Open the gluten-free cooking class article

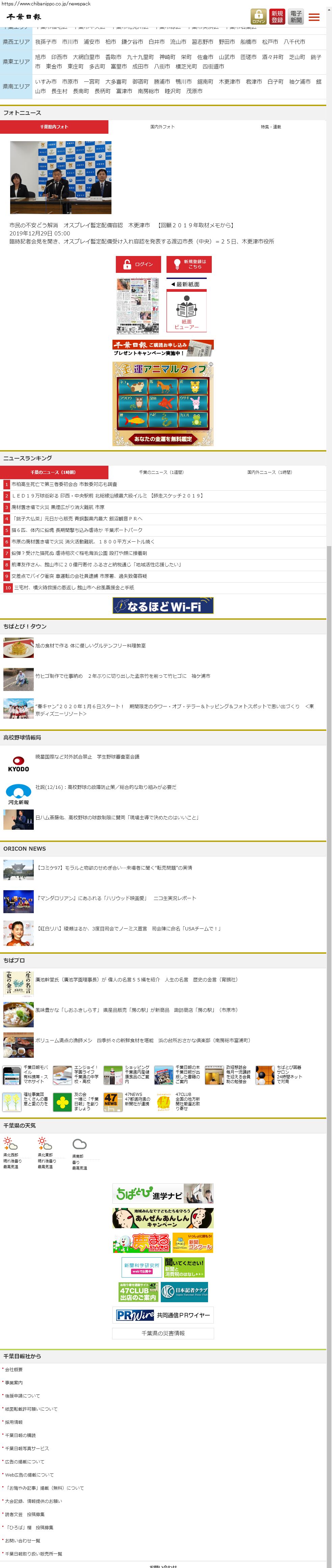click(90, 645)
